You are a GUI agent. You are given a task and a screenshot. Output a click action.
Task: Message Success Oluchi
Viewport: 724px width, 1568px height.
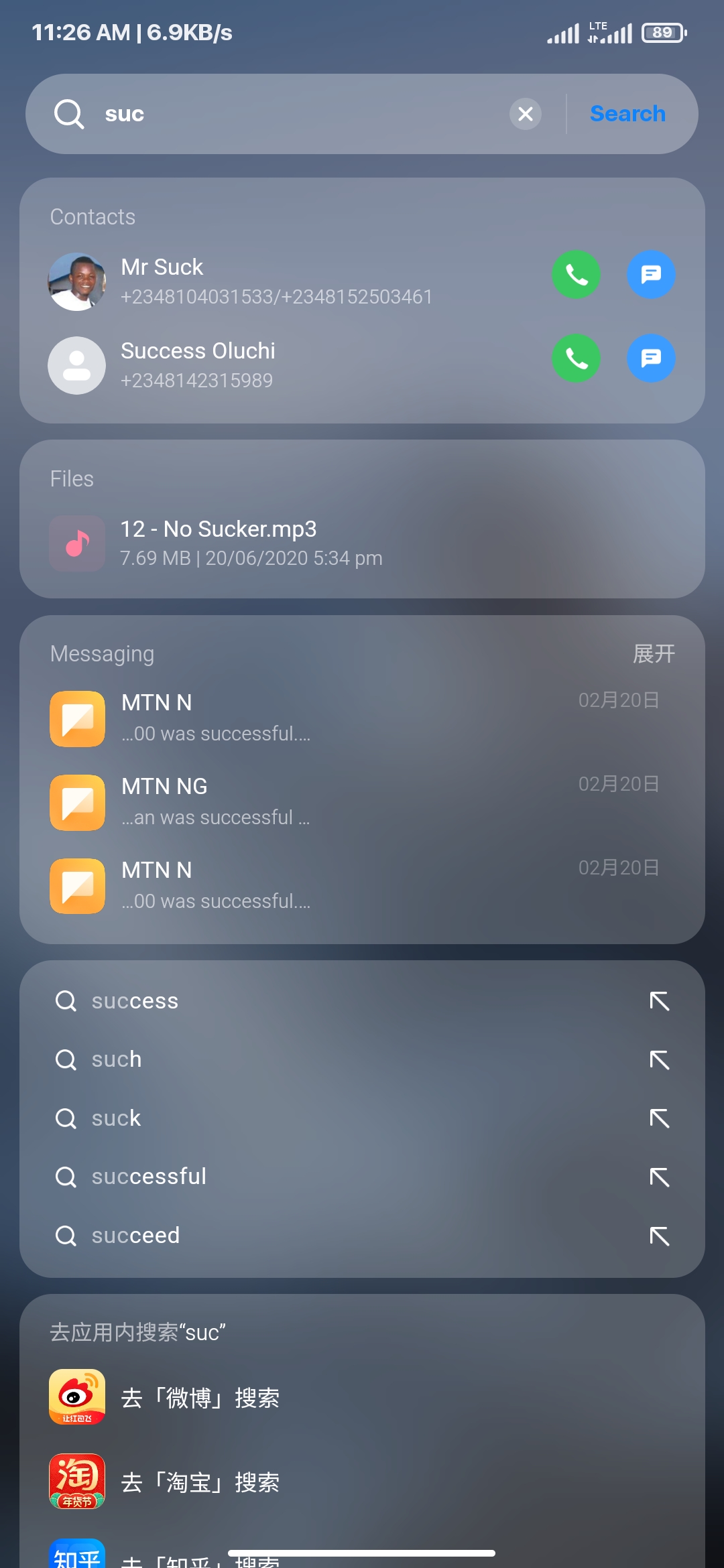[651, 358]
